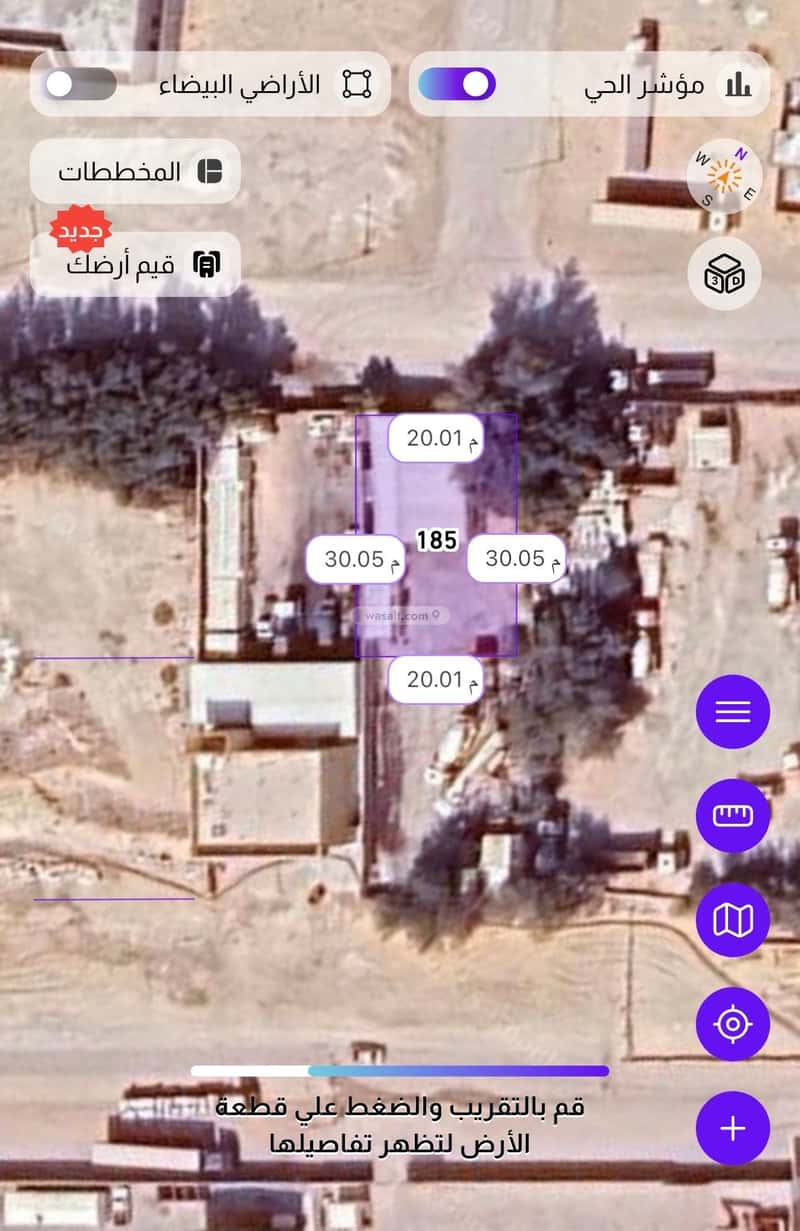Viewport: 800px width, 1231px height.
Task: Open المخططات panel
Action: (135, 172)
